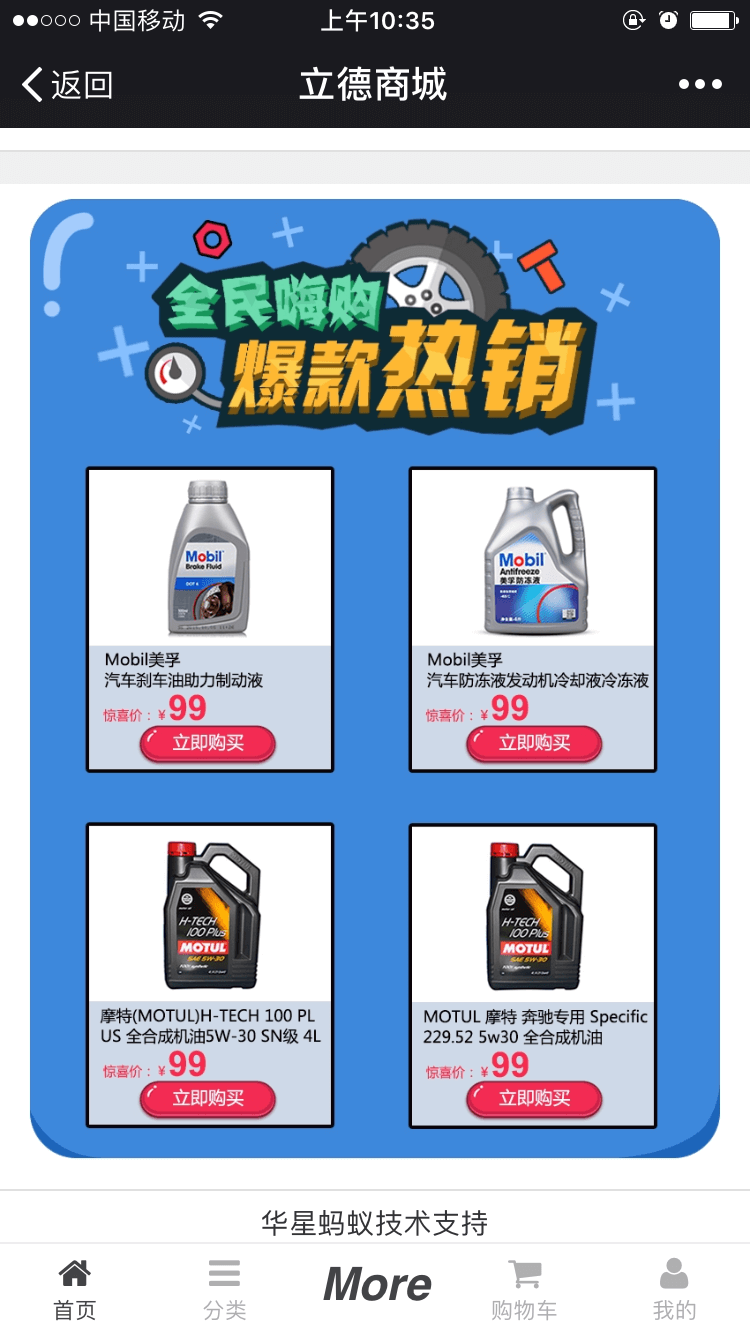The image size is (750, 1334).
Task: Open the MOTUL H-TECH SN级 4L product image
Action: click(209, 914)
